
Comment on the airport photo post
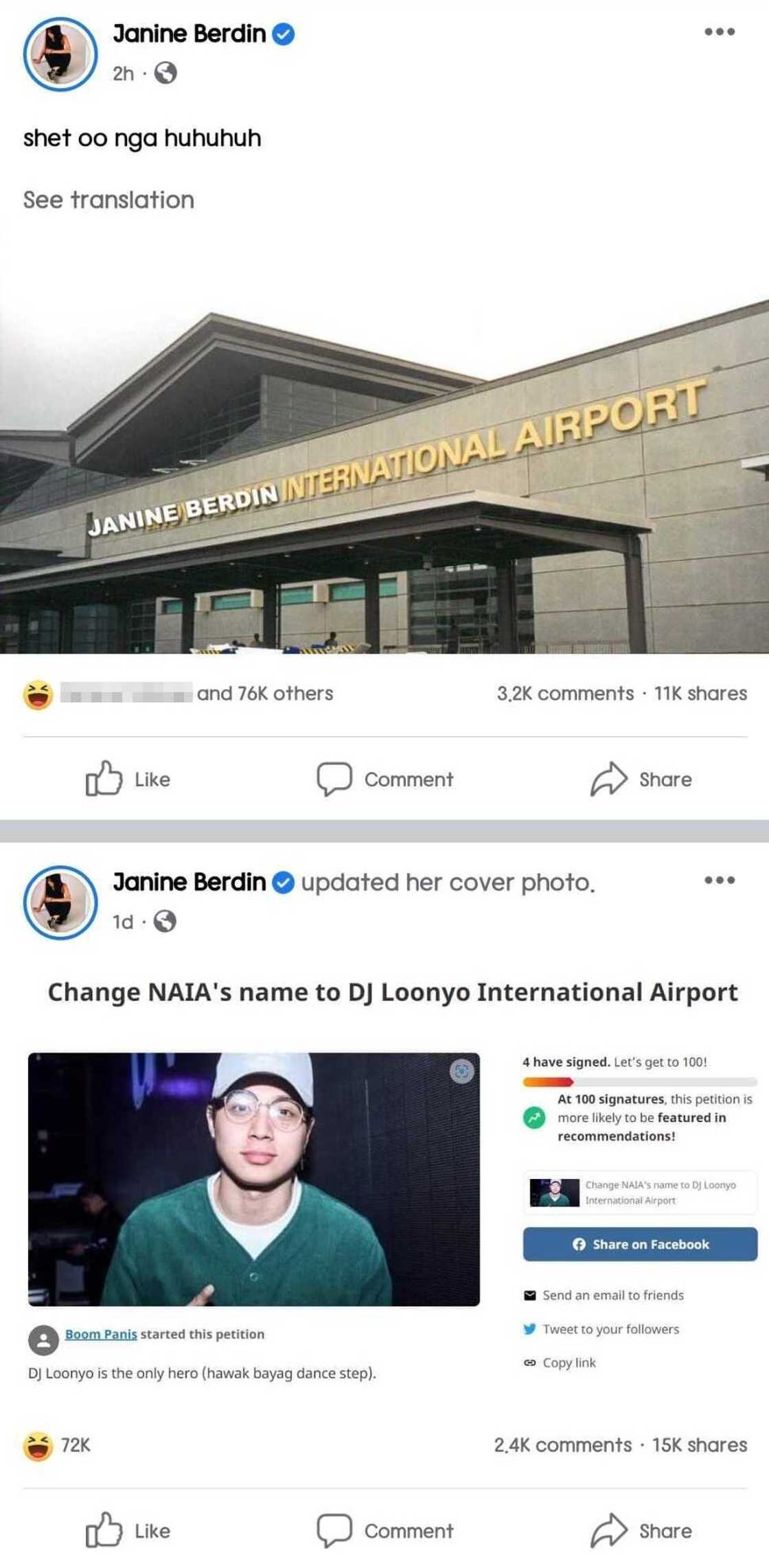click(385, 779)
